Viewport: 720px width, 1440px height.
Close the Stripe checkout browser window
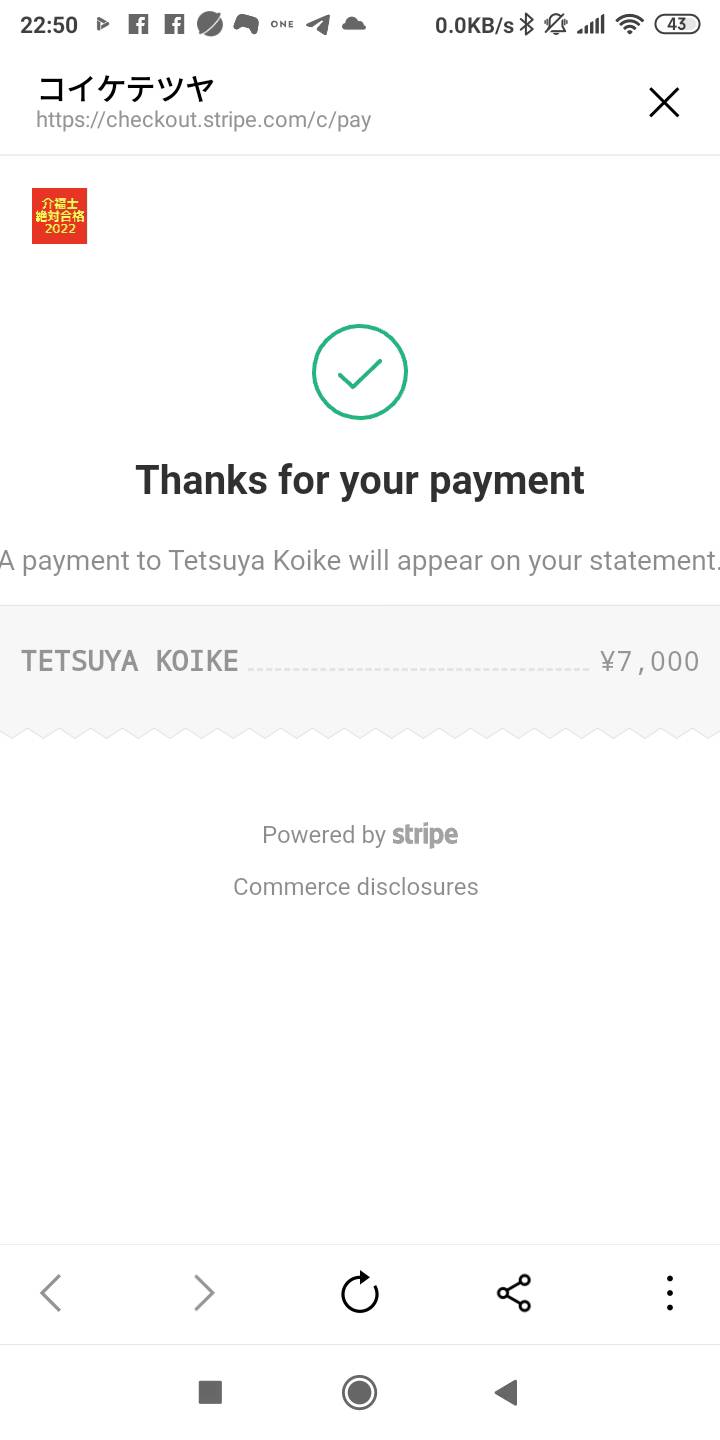pos(664,102)
